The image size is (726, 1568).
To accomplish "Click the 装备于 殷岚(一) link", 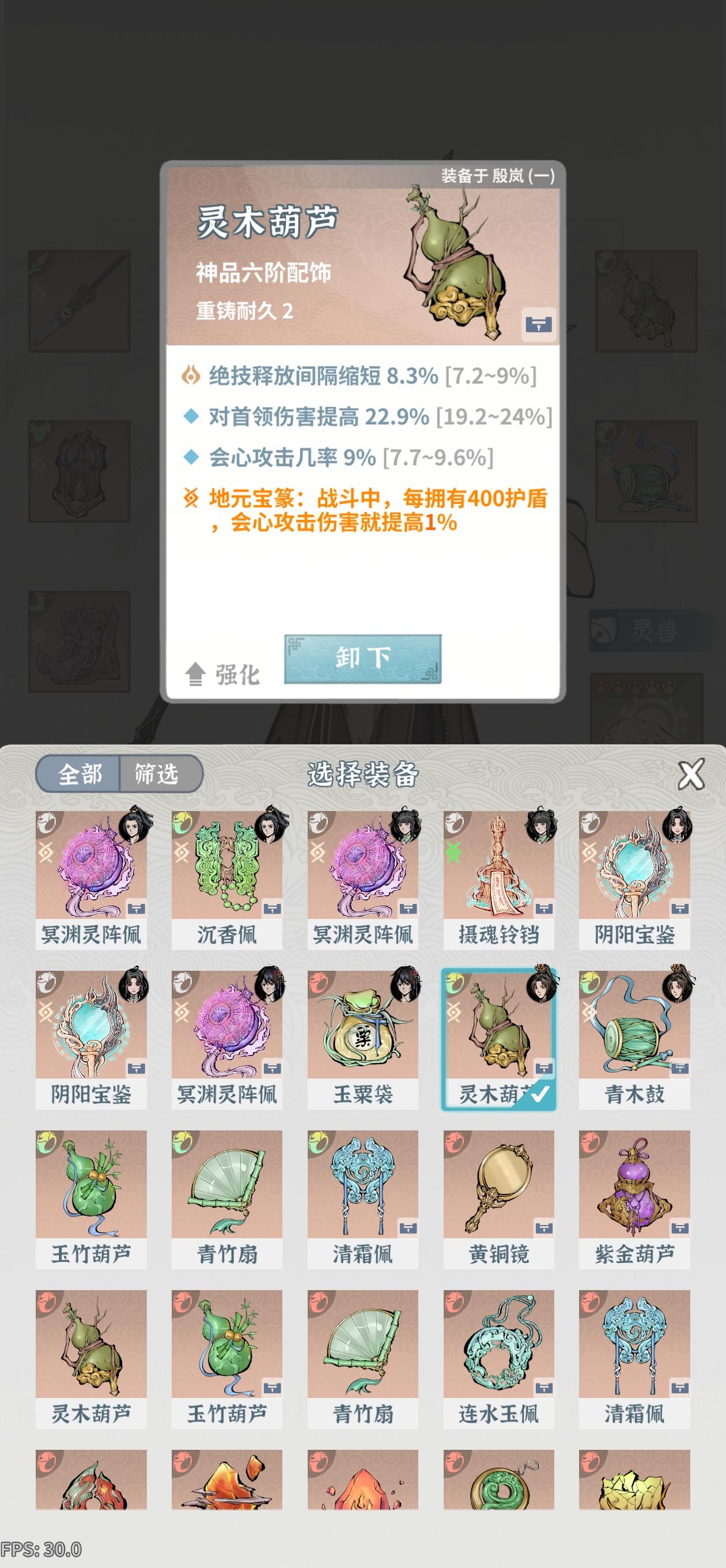I will point(498,176).
